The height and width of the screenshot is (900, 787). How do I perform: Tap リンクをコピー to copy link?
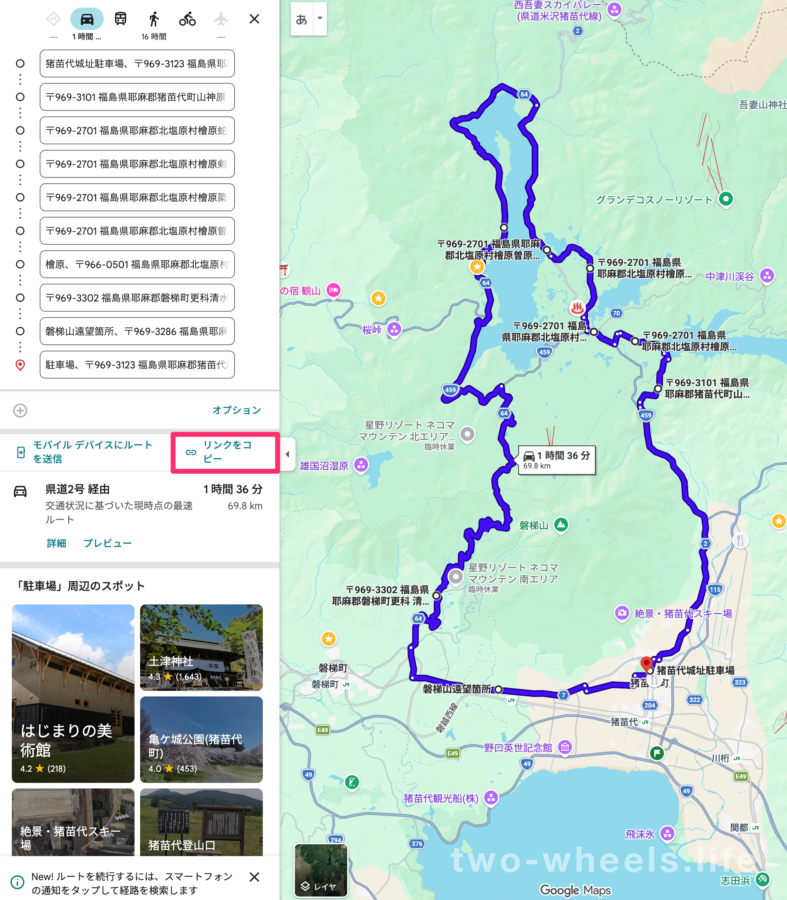pos(225,452)
